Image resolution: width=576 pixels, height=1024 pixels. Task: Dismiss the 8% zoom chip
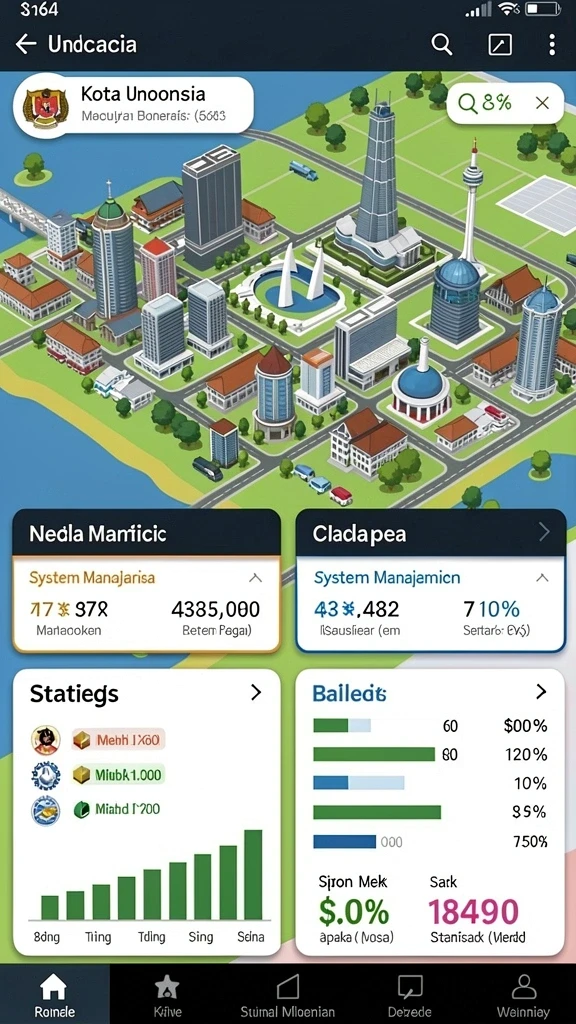coord(541,103)
